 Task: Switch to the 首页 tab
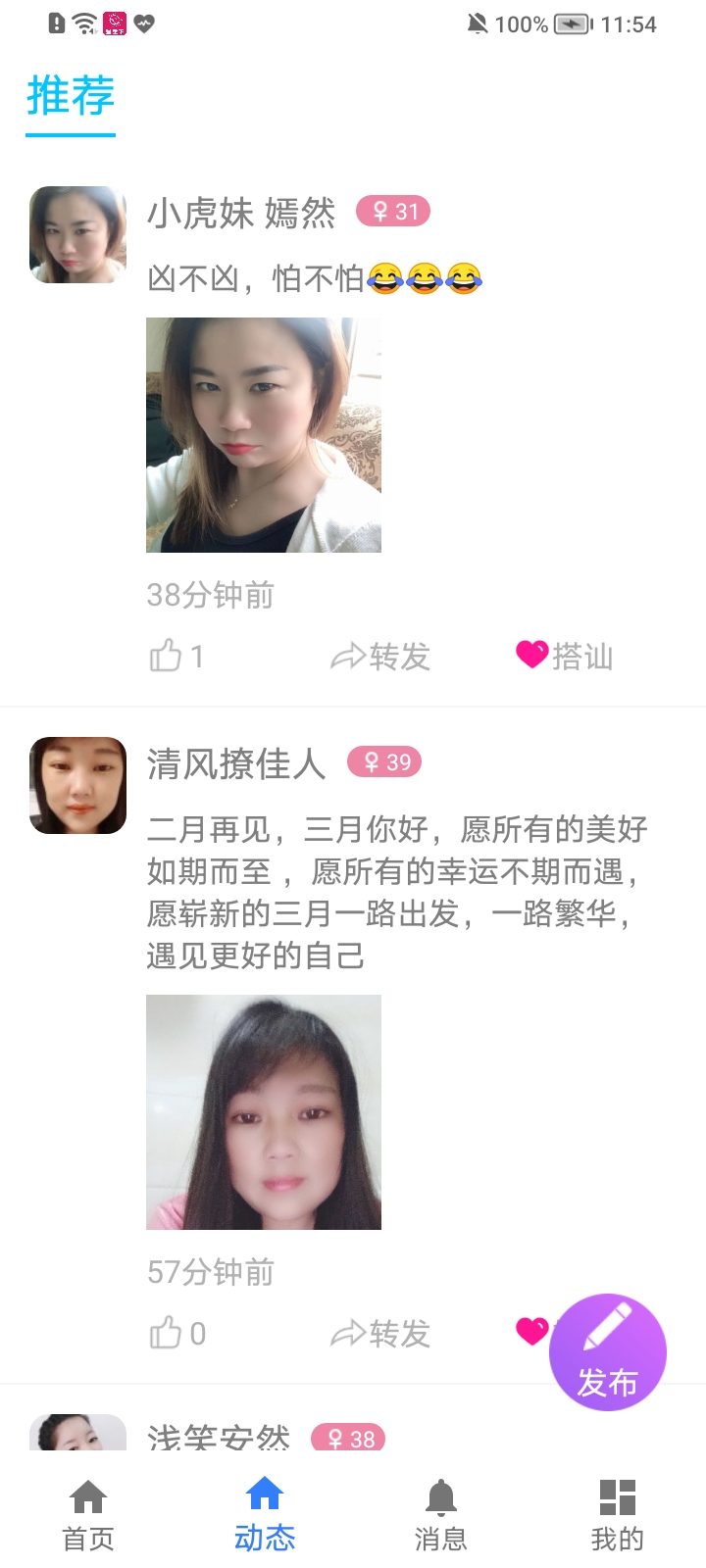[x=88, y=1515]
